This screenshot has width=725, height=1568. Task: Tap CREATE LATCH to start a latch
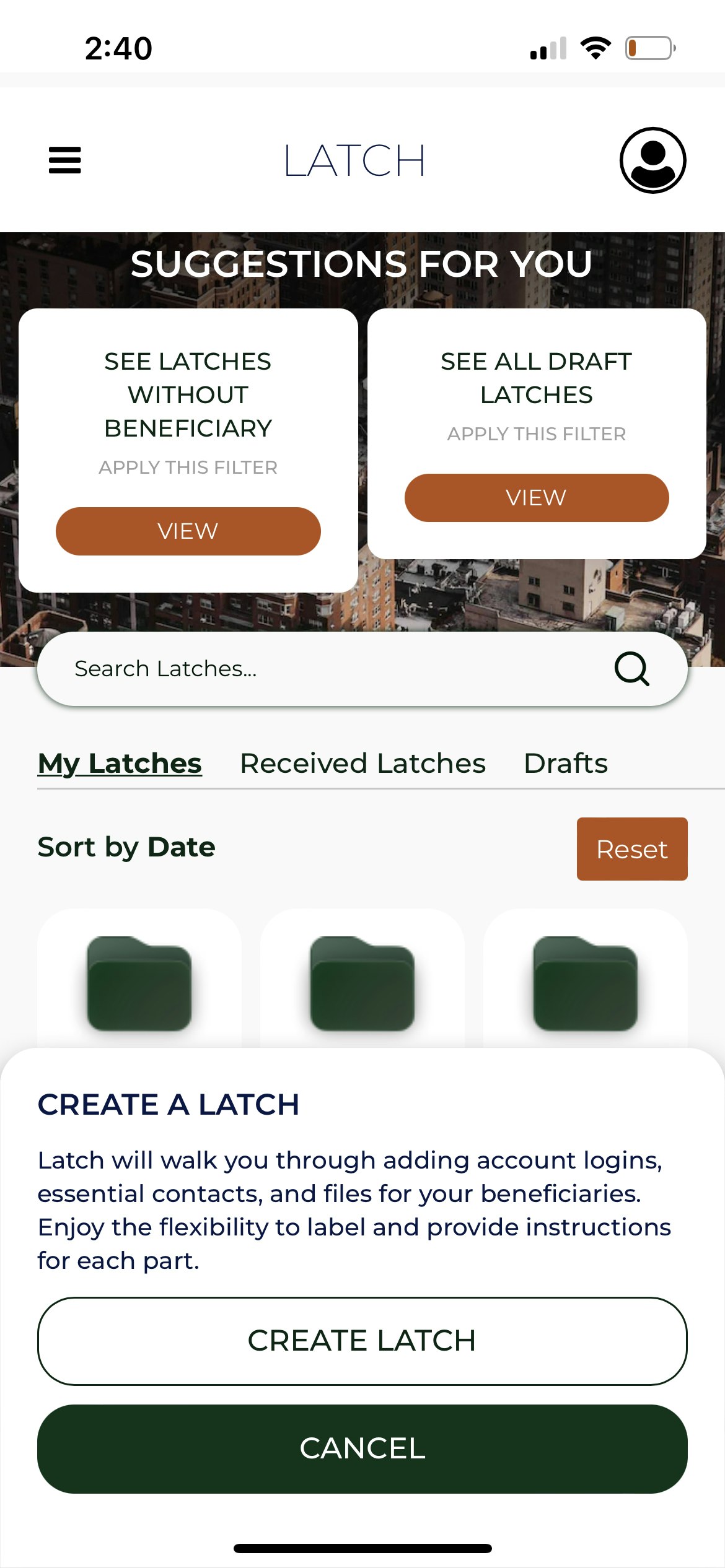(362, 1340)
